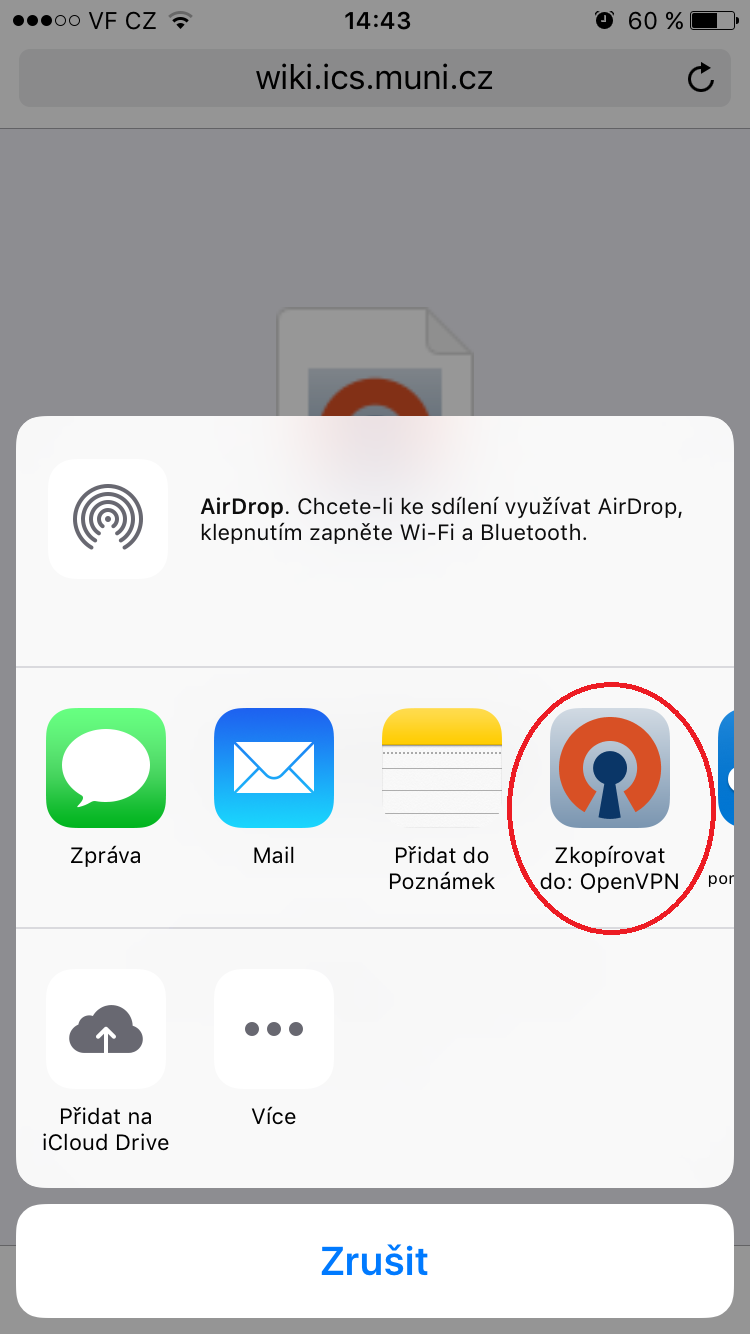The width and height of the screenshot is (750, 1334).
Task: Tap the AirDrop icon
Action: (x=108, y=518)
